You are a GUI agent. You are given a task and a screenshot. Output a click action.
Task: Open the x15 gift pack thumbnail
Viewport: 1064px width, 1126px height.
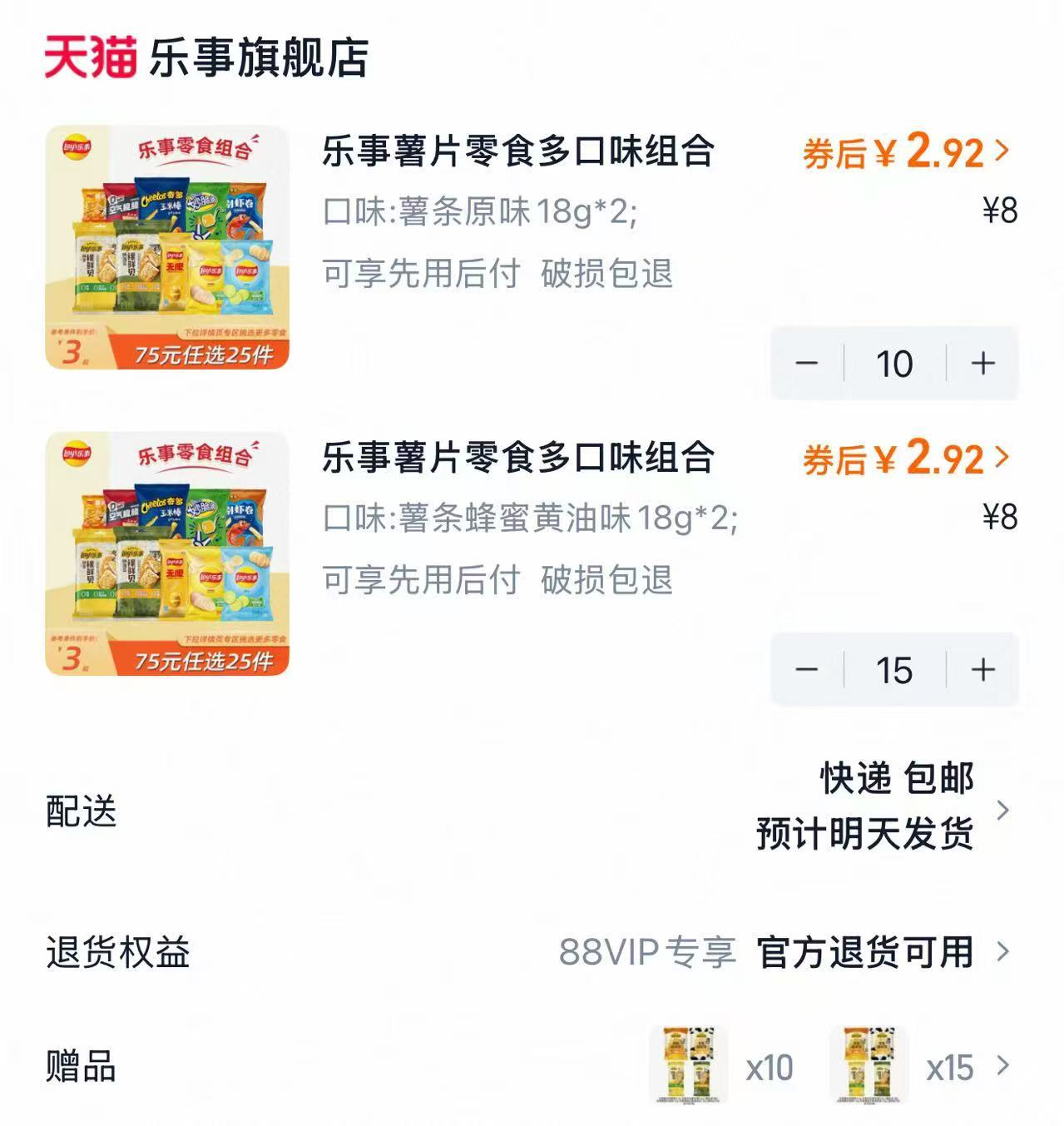tap(871, 1065)
